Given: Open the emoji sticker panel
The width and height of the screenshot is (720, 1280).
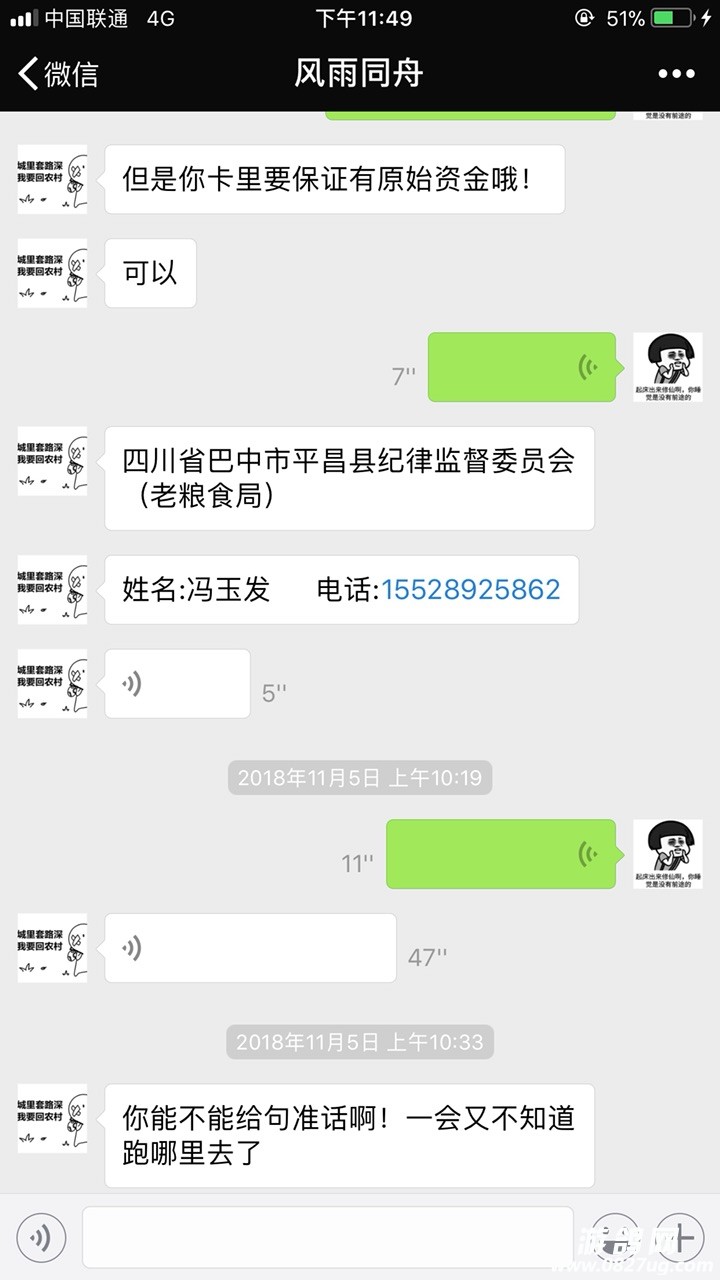Looking at the screenshot, I should click(612, 1239).
